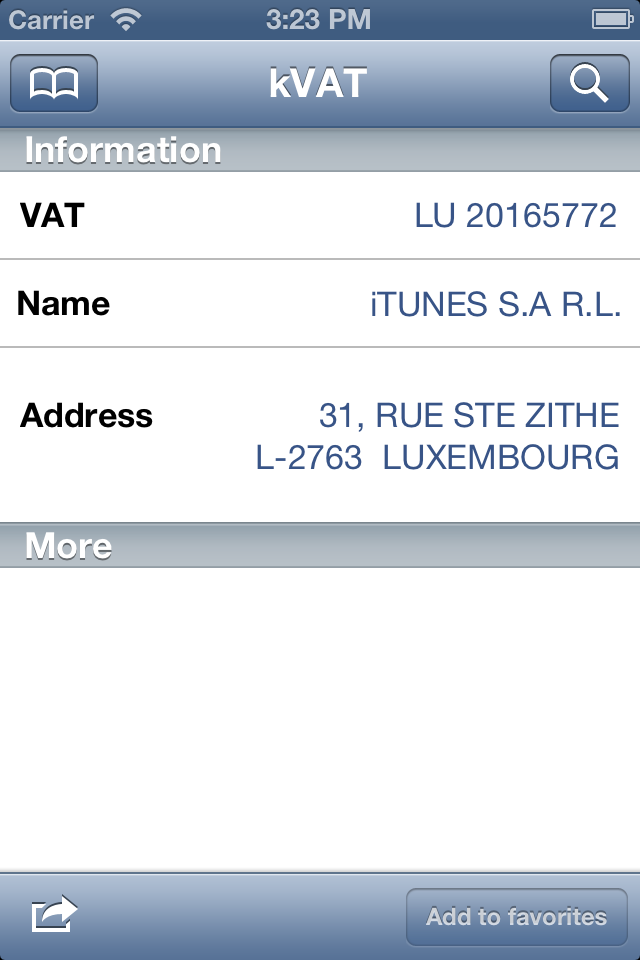Open the search magnifier
The height and width of the screenshot is (960, 640).
coord(589,83)
